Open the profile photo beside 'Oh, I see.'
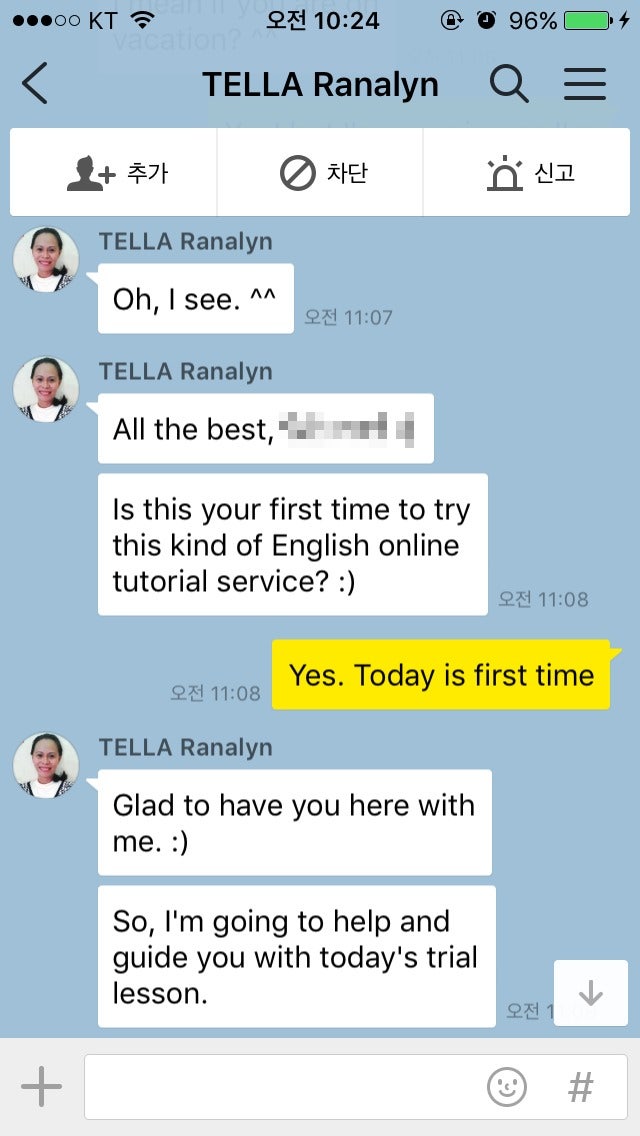Viewport: 640px width, 1136px height. [x=46, y=259]
